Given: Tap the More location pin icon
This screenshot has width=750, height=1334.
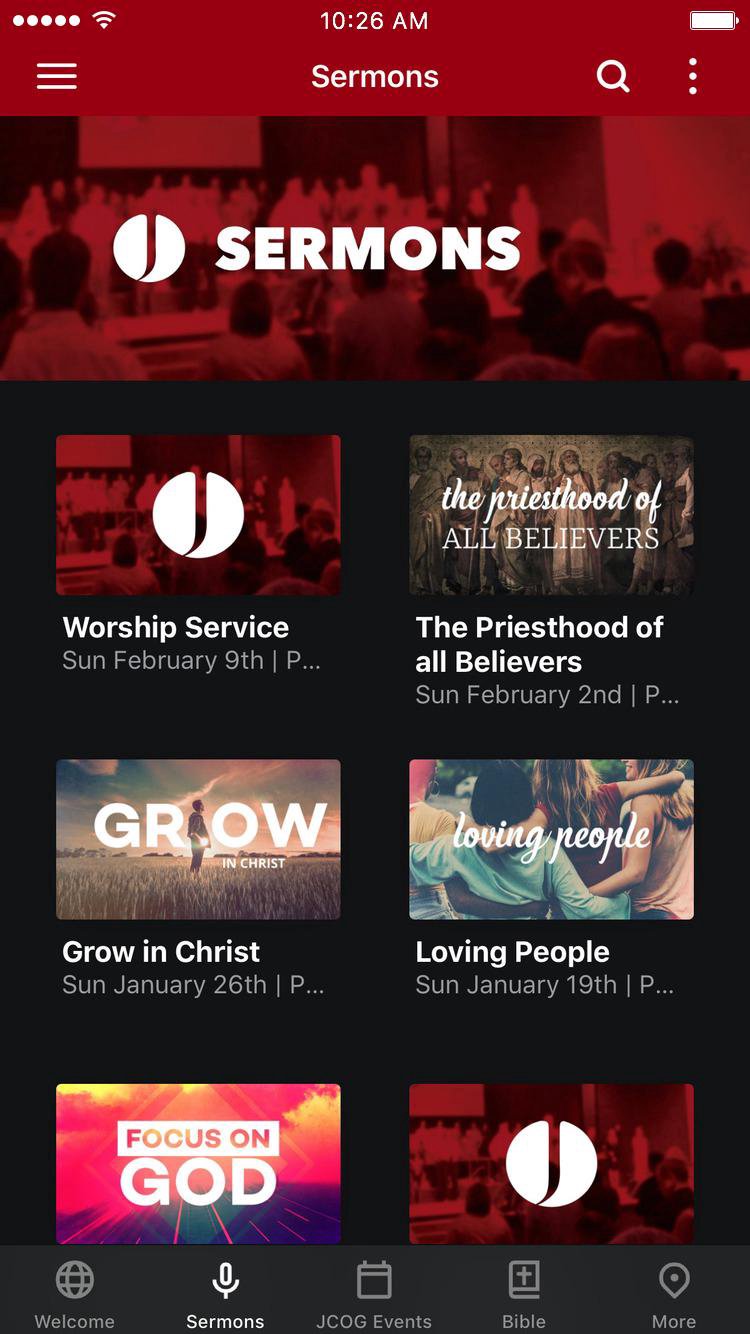Looking at the screenshot, I should [x=674, y=1278].
